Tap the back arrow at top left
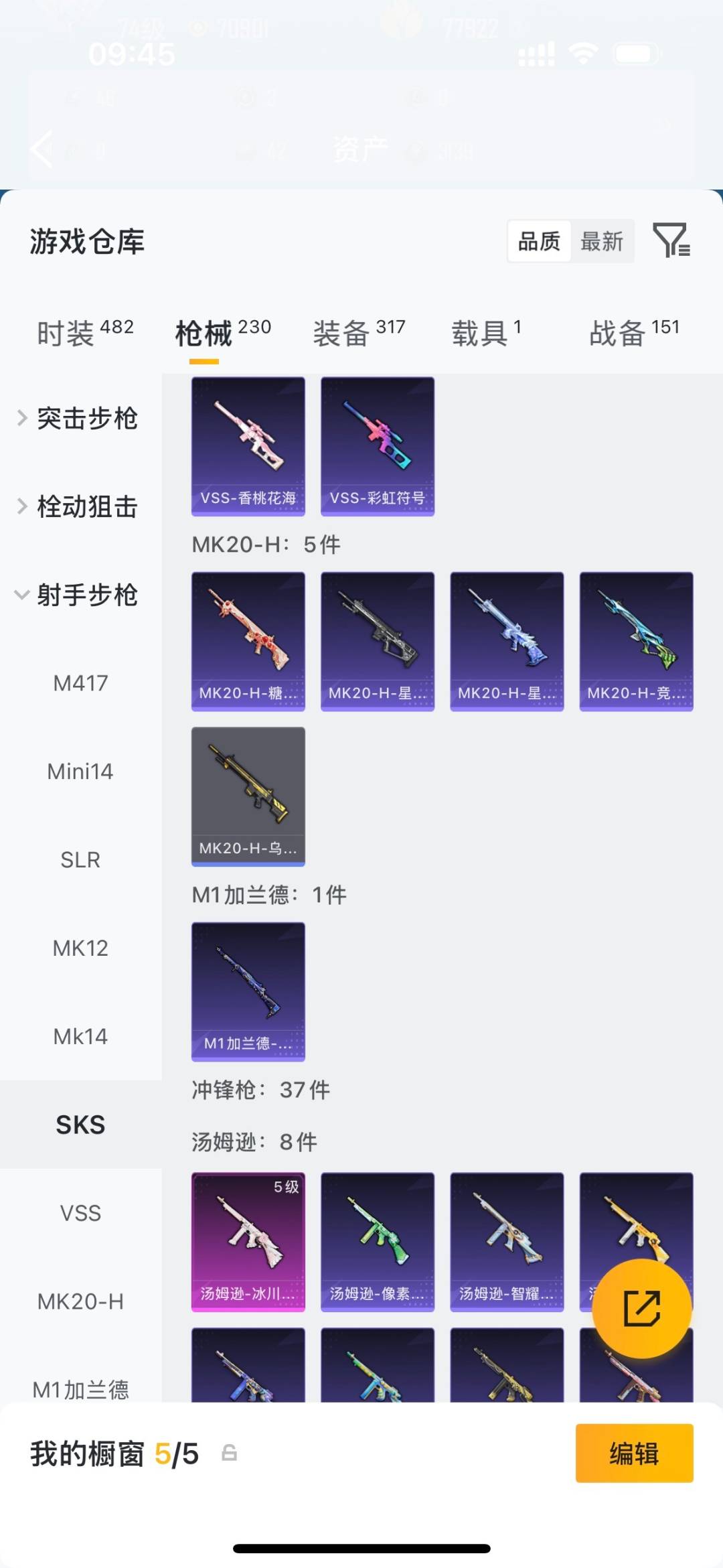 click(42, 149)
